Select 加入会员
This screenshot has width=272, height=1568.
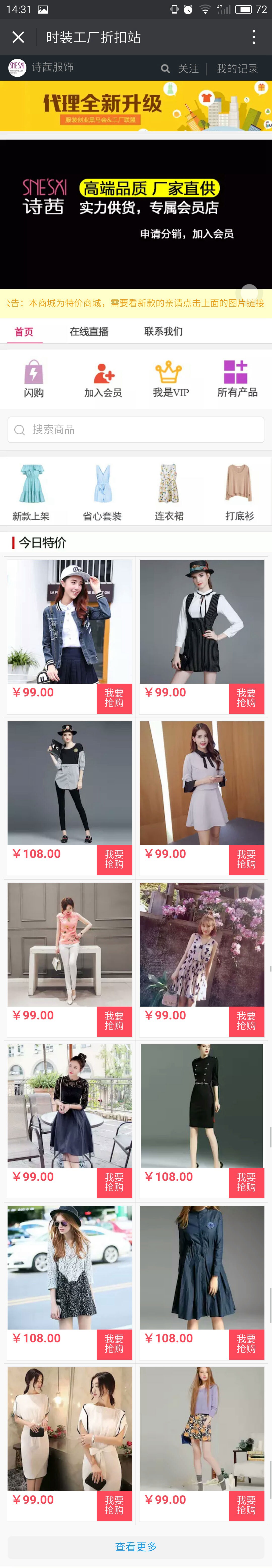click(103, 378)
